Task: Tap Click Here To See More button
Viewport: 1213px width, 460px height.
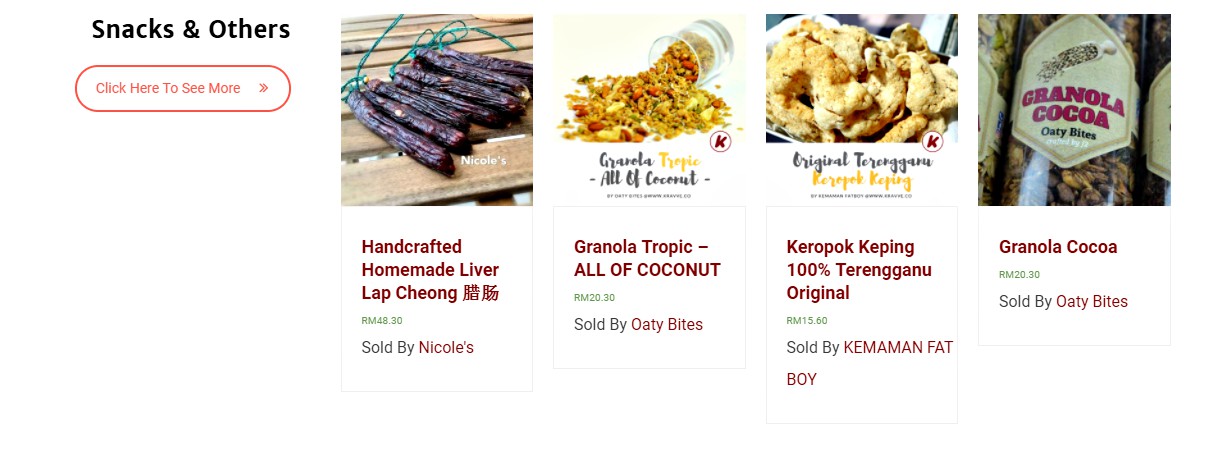Action: tap(182, 88)
